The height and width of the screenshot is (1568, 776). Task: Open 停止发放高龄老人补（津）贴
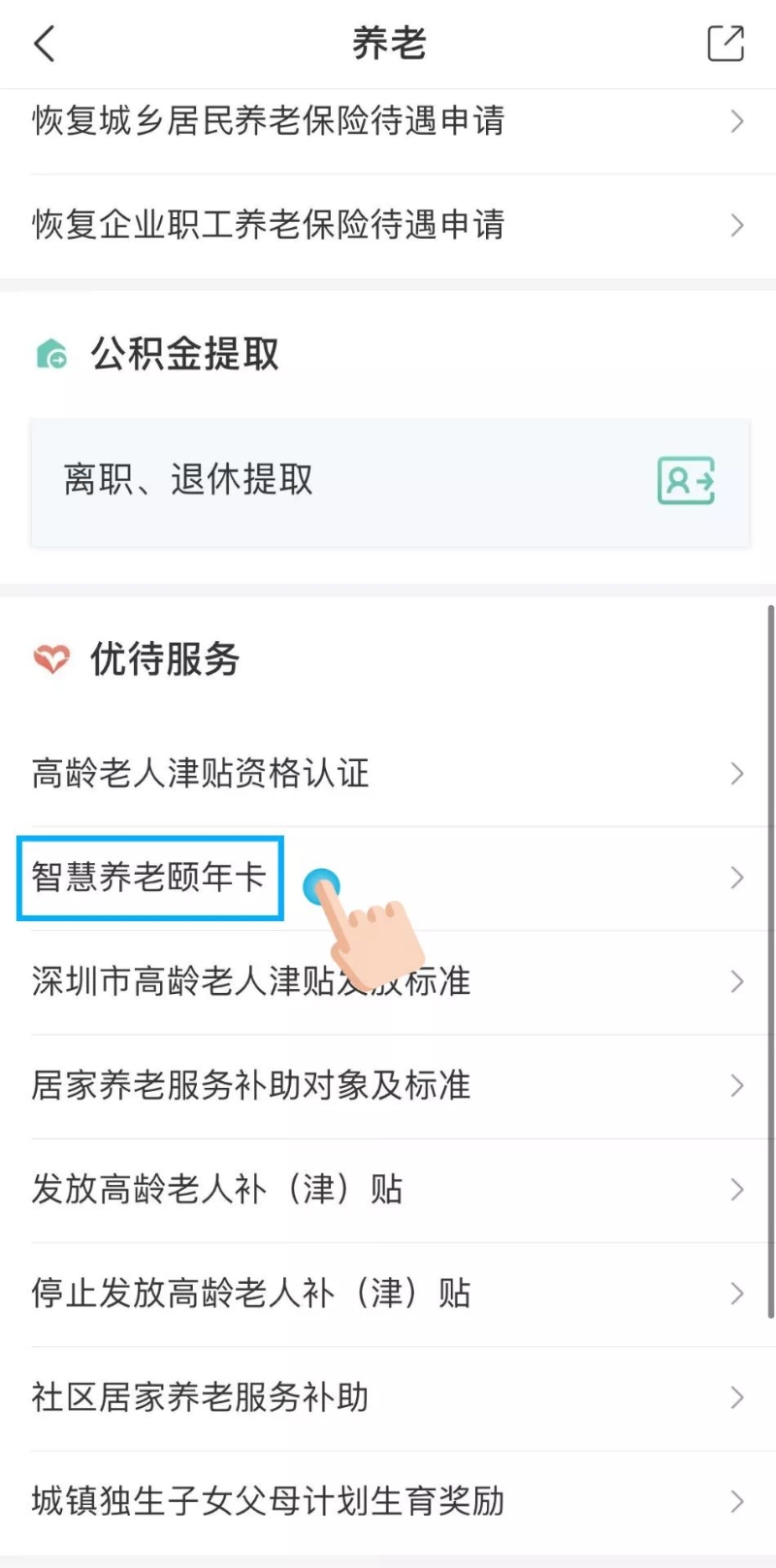click(388, 1294)
